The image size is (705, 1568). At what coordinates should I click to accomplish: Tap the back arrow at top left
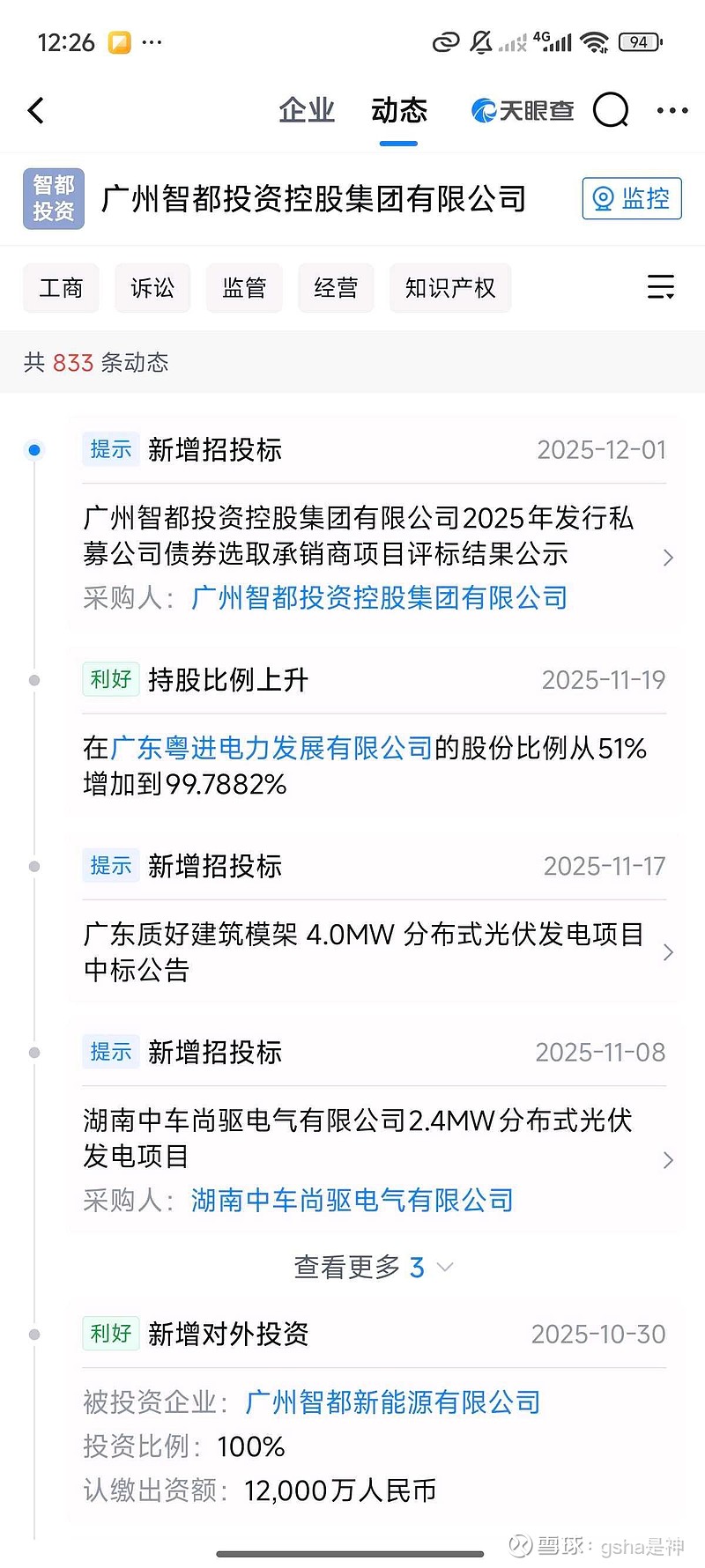35,111
